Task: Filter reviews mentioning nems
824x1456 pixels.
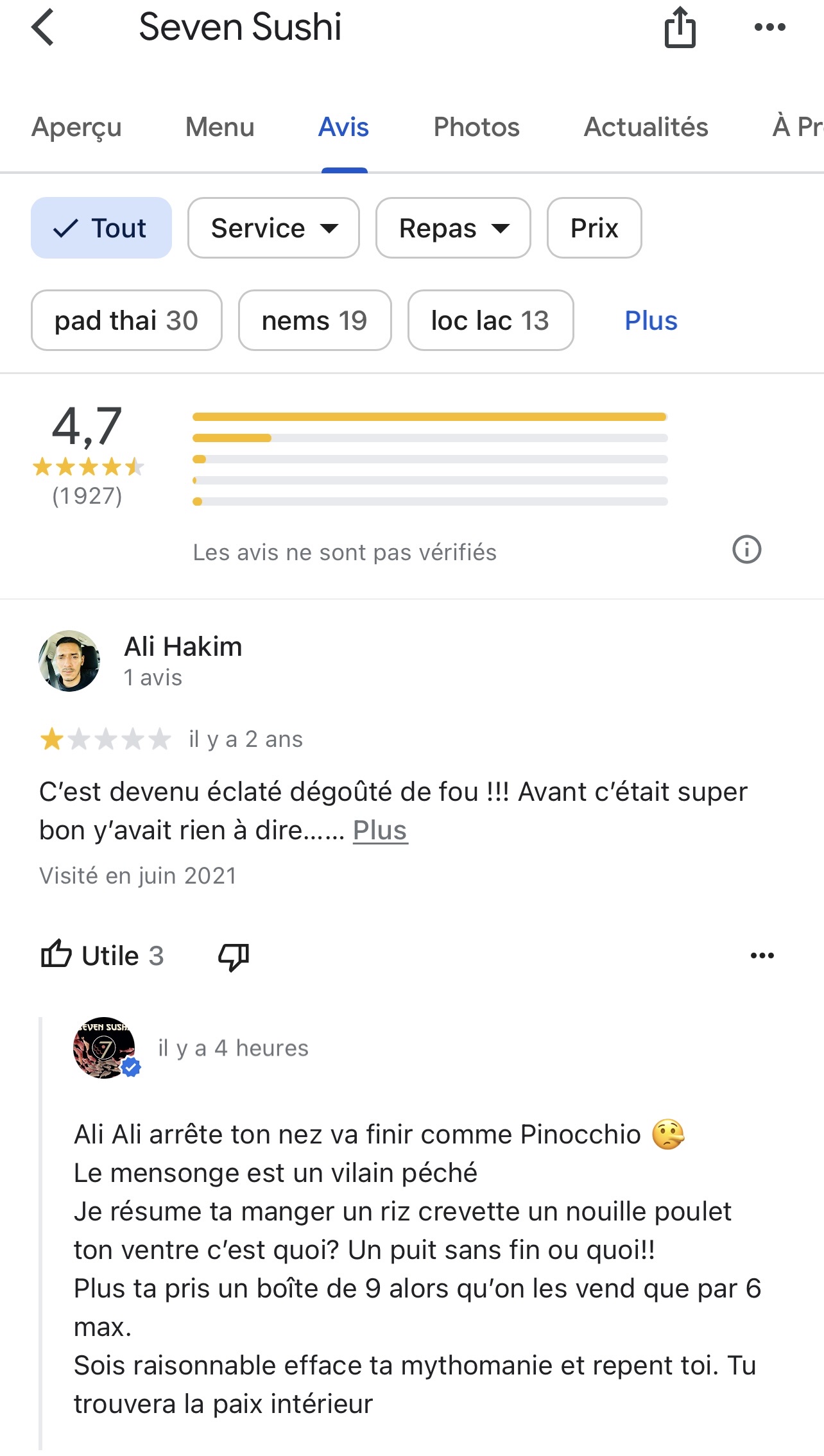Action: point(314,320)
